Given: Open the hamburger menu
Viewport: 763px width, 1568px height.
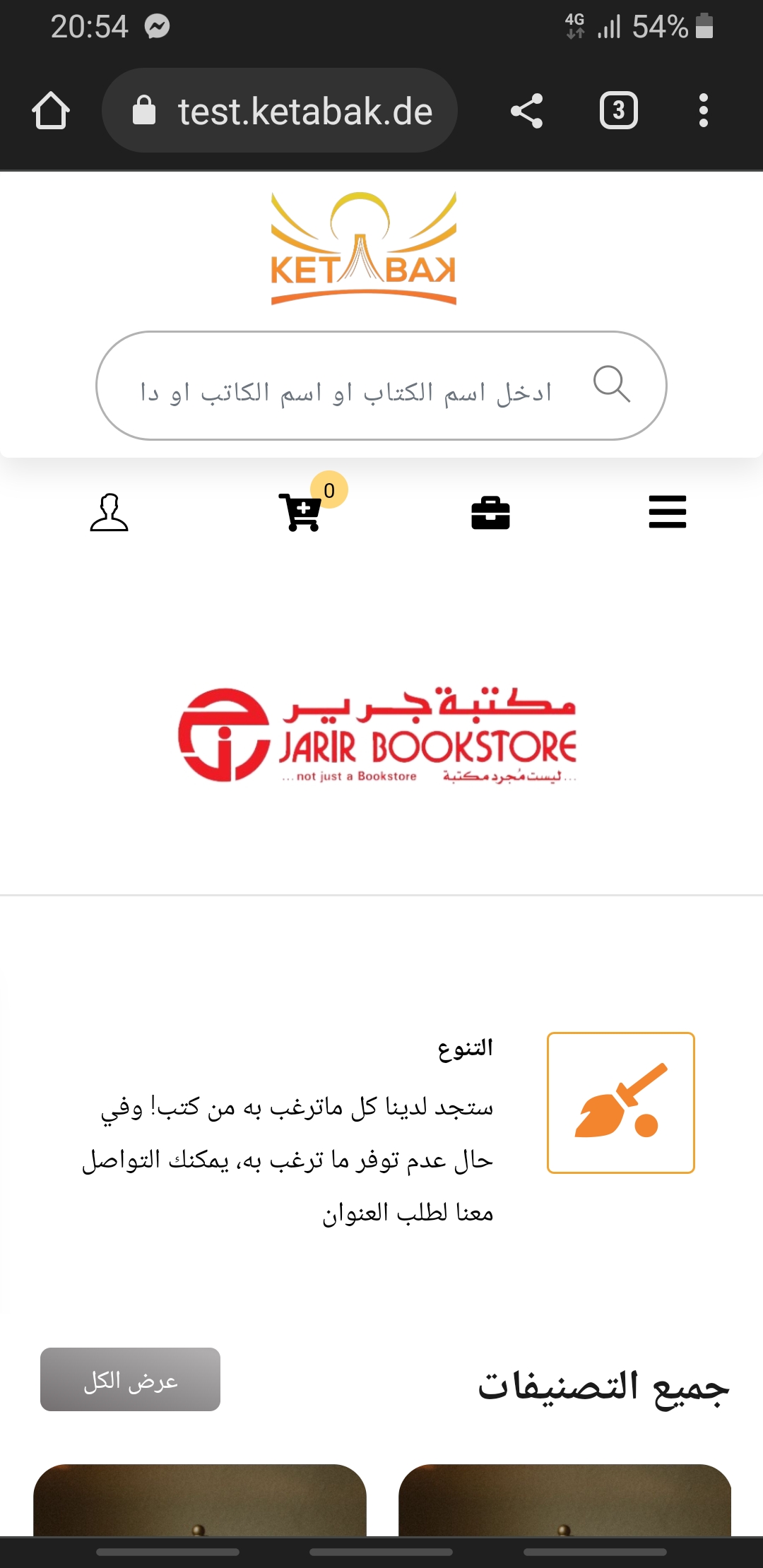Looking at the screenshot, I should coord(667,512).
